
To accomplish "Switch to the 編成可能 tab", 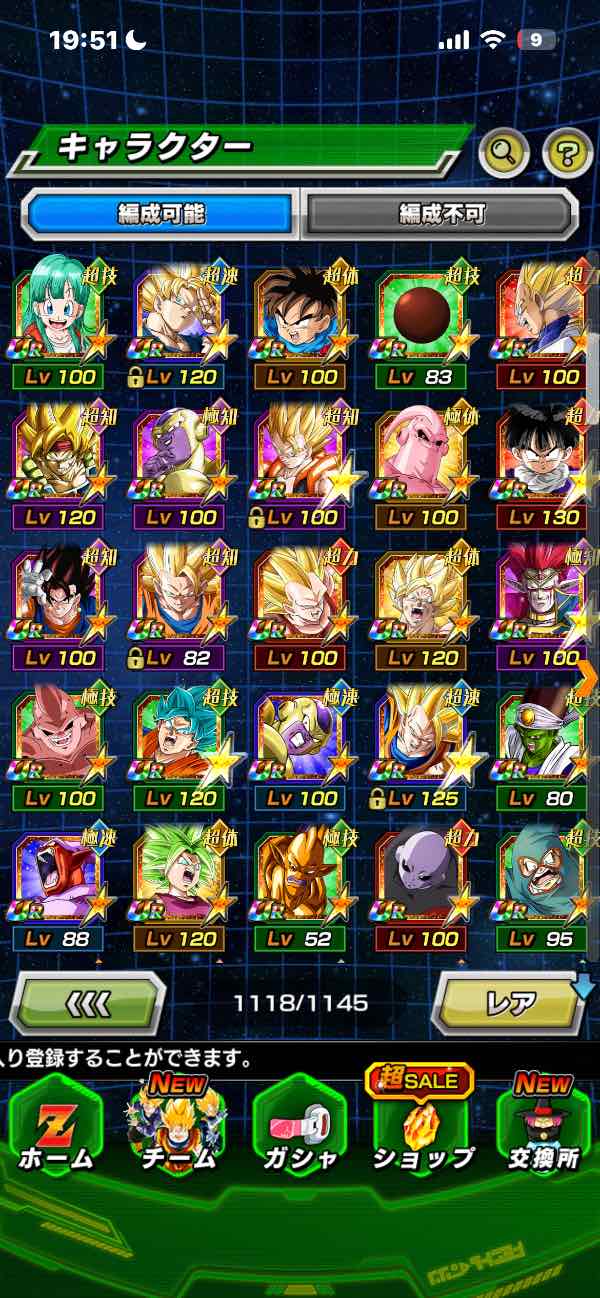I will pyautogui.click(x=162, y=213).
